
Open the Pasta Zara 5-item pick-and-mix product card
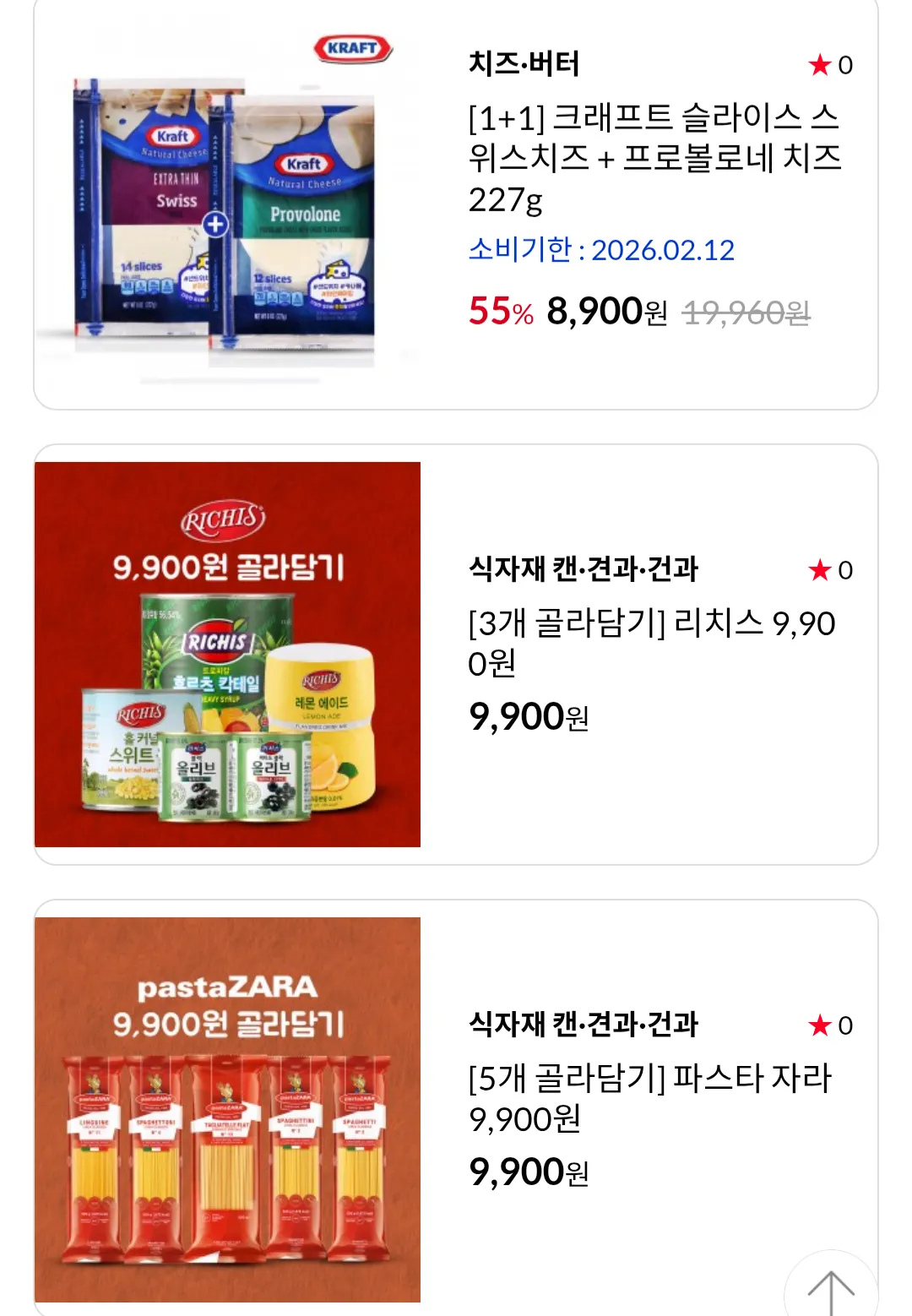pyautogui.click(x=456, y=1107)
